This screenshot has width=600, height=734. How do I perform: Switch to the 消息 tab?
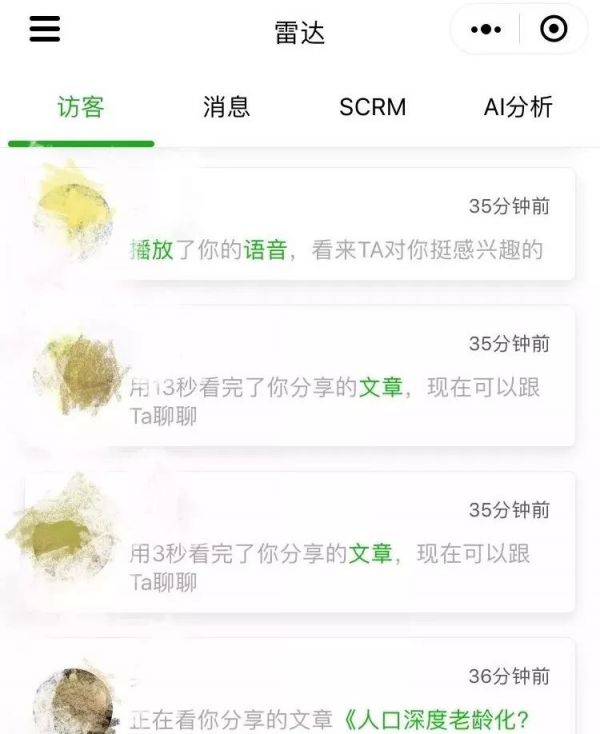tap(226, 107)
